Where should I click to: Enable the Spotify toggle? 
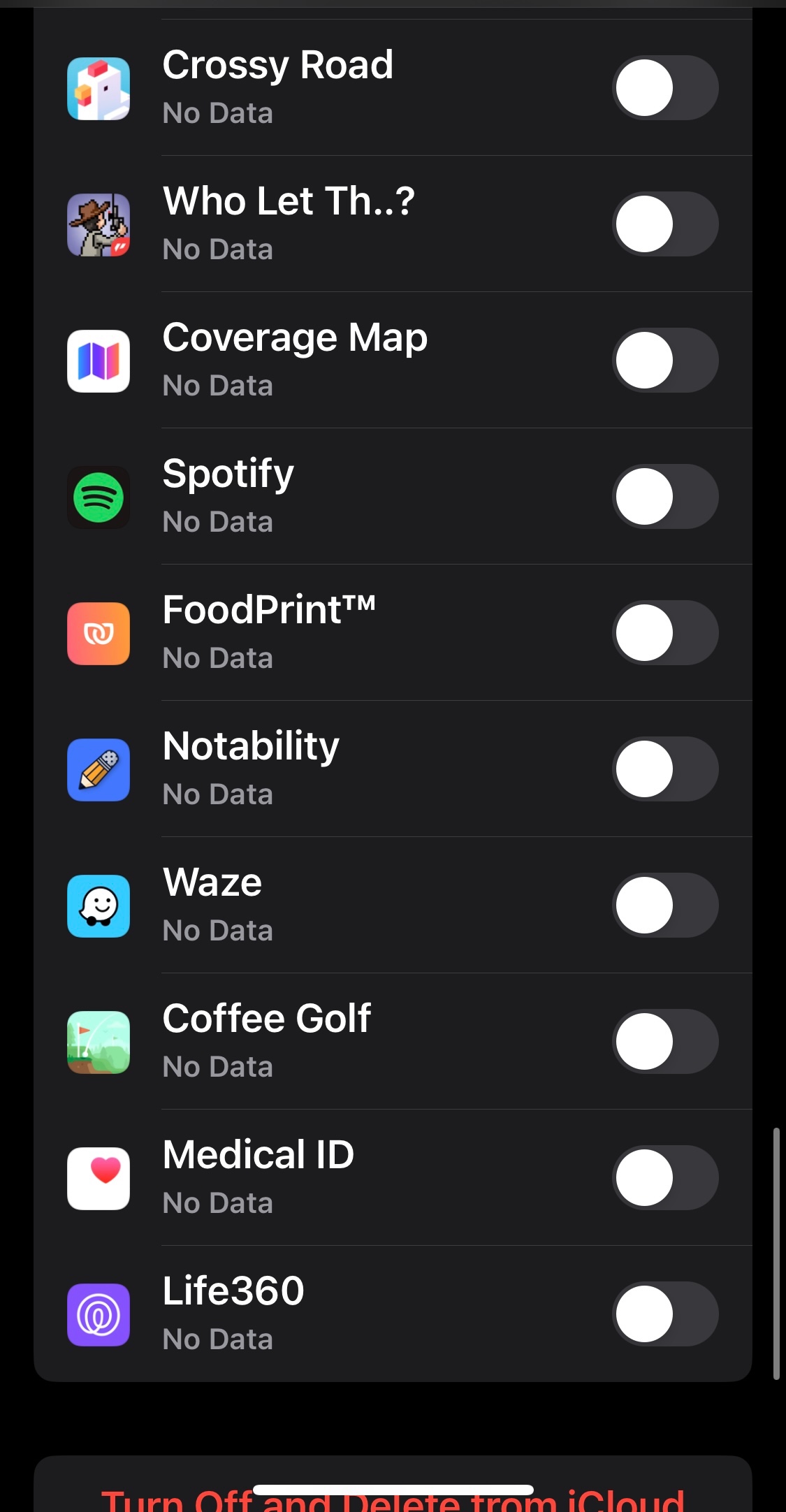664,496
